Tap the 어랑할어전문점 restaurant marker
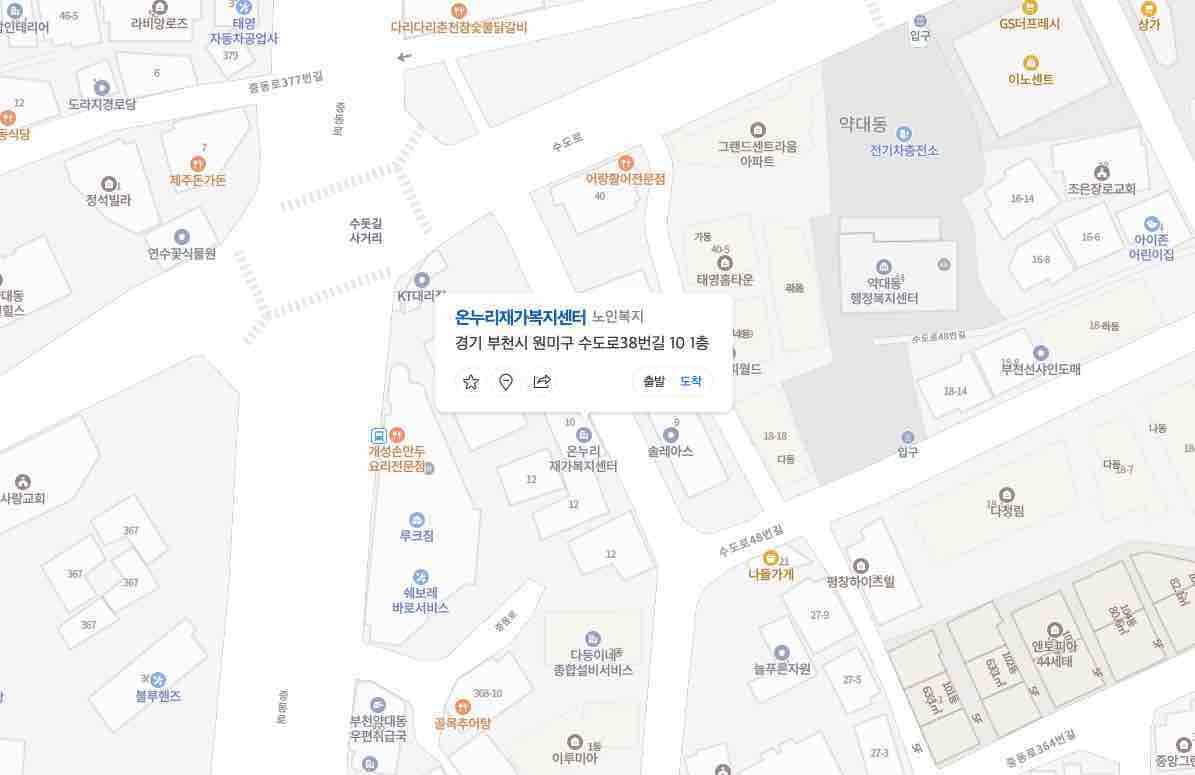1195x775 pixels. (x=626, y=162)
